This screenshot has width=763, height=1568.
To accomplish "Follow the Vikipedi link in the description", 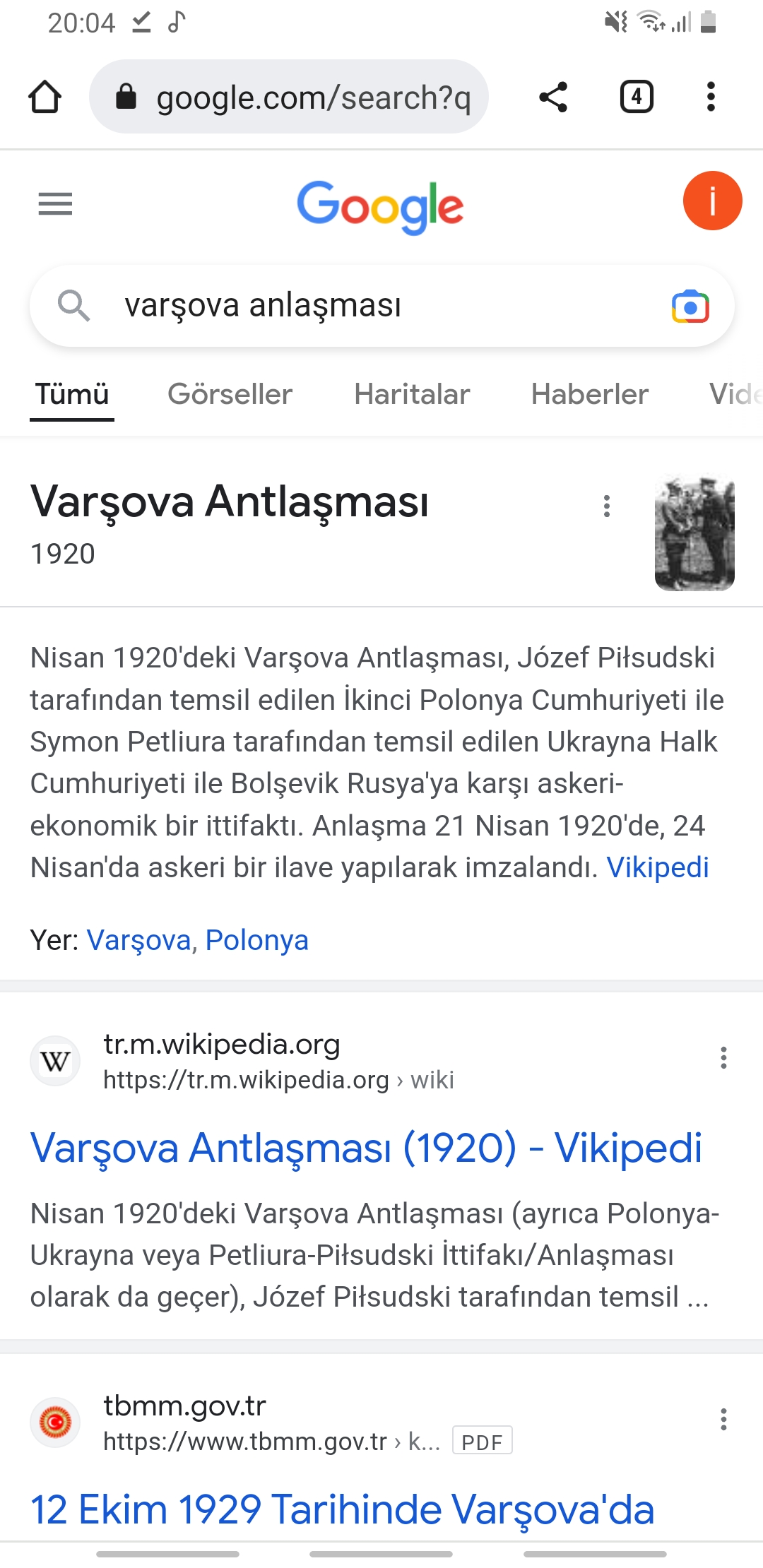I will pyautogui.click(x=658, y=867).
